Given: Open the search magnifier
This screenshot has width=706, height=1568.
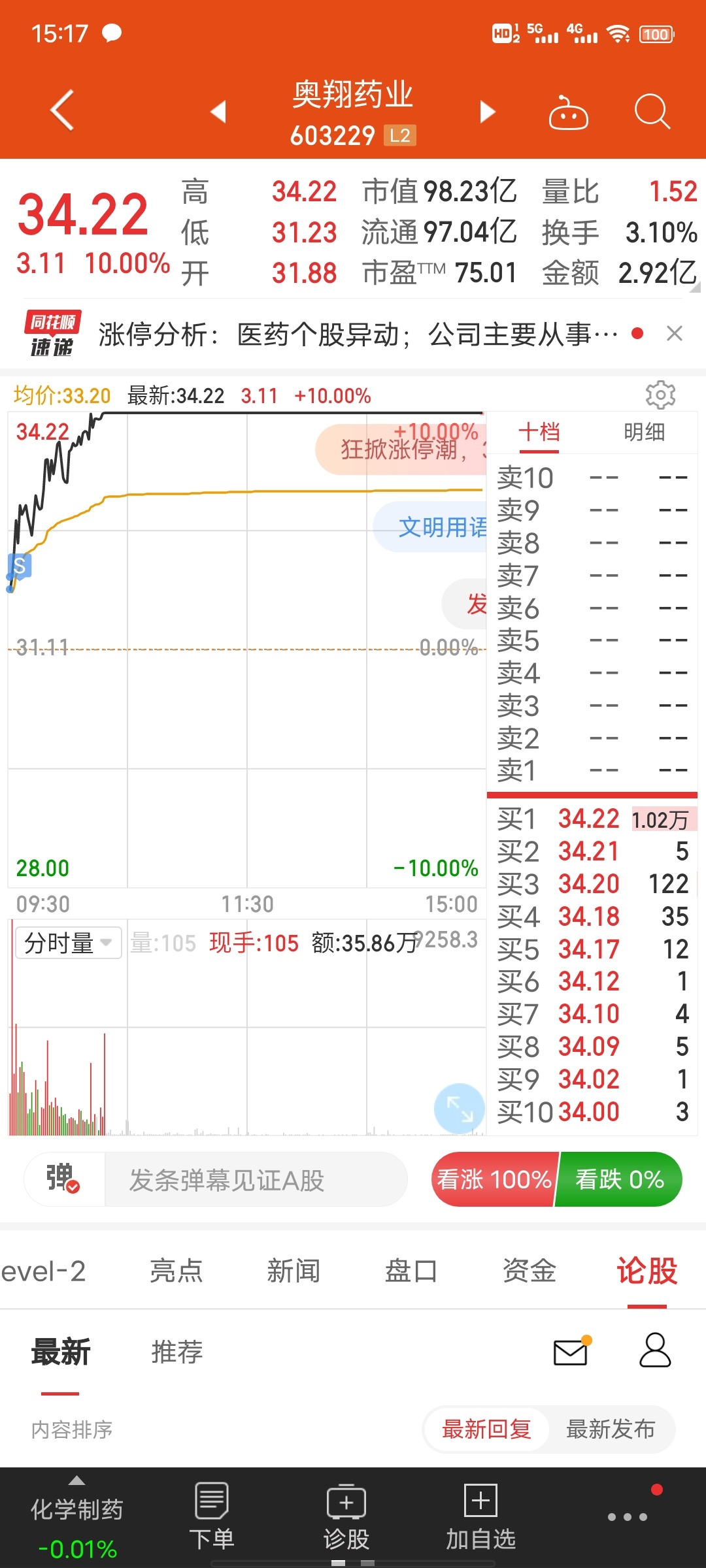Looking at the screenshot, I should click(652, 111).
